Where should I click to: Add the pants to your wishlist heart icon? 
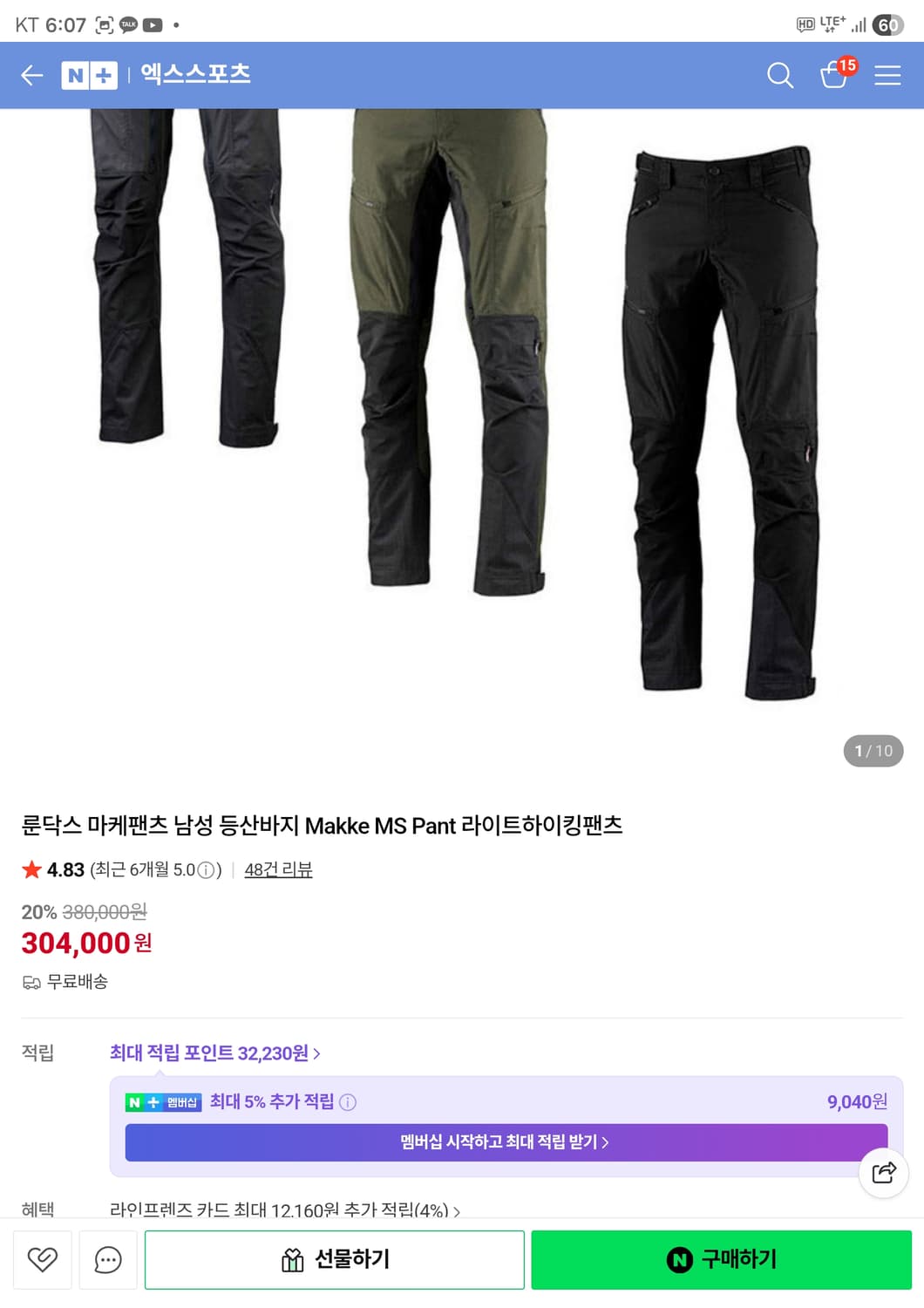[42, 1259]
